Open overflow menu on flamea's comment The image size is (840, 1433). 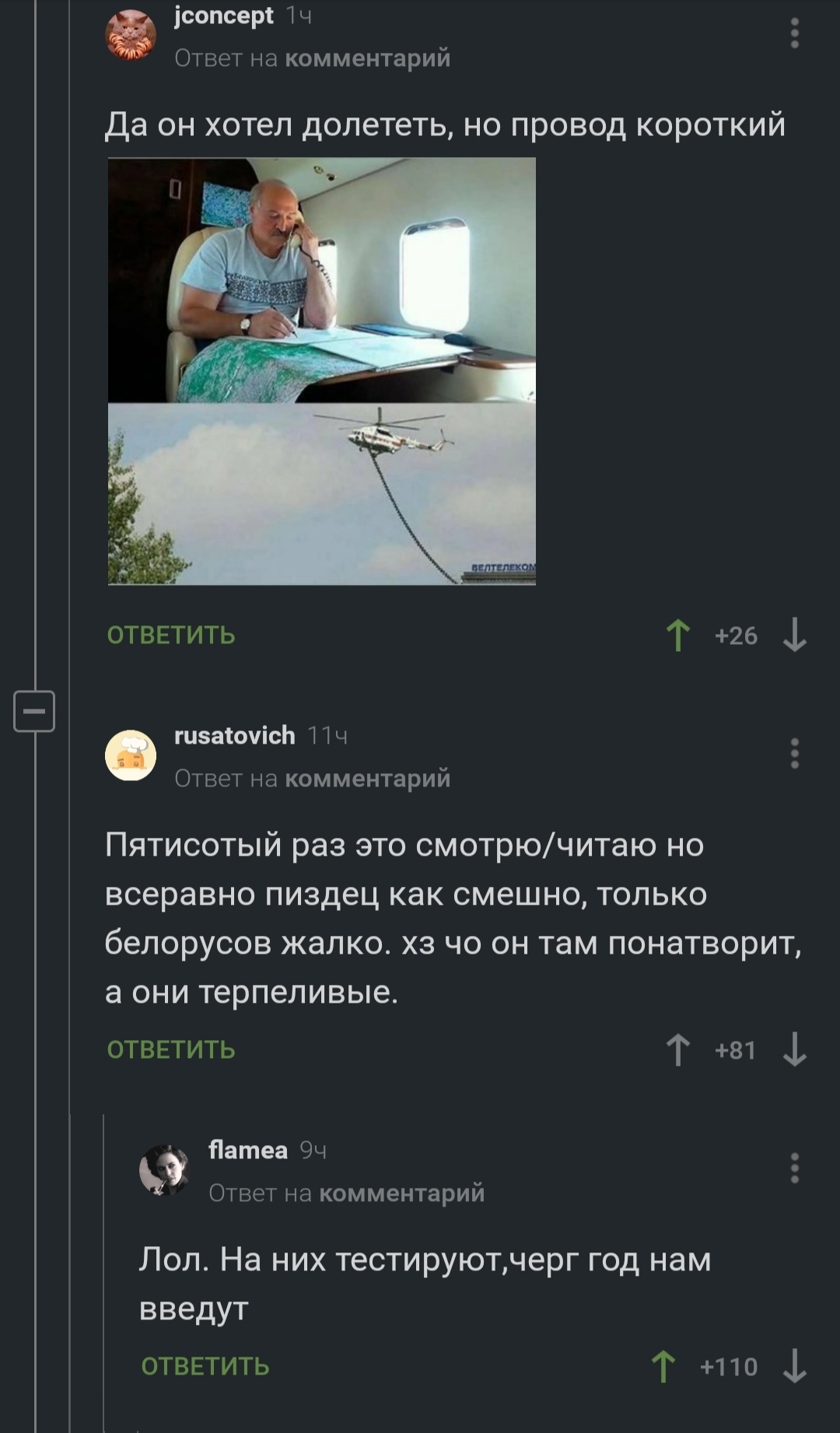[794, 1168]
